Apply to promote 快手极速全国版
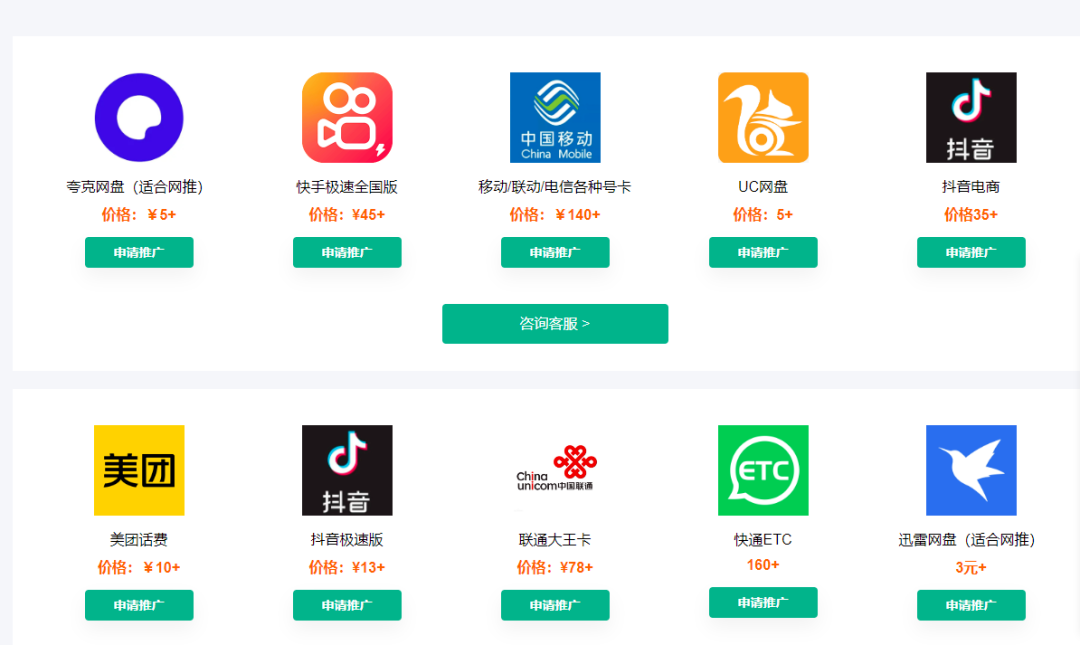The image size is (1080, 645). pos(347,252)
